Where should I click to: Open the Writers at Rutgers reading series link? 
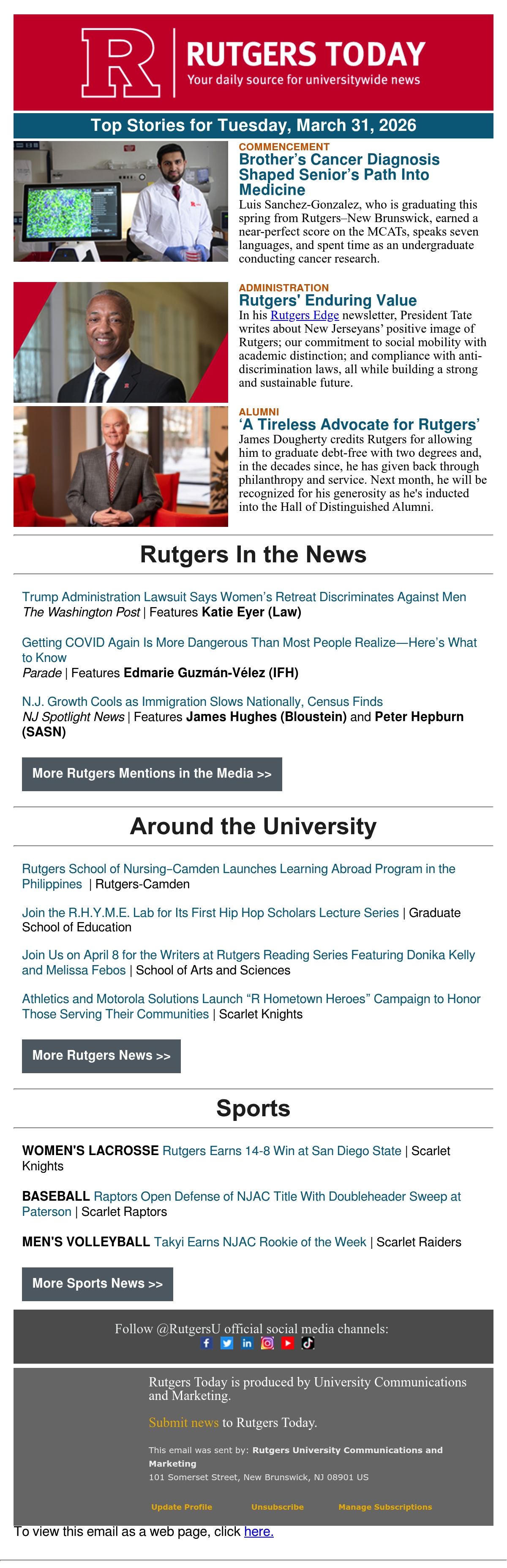pos(248,962)
